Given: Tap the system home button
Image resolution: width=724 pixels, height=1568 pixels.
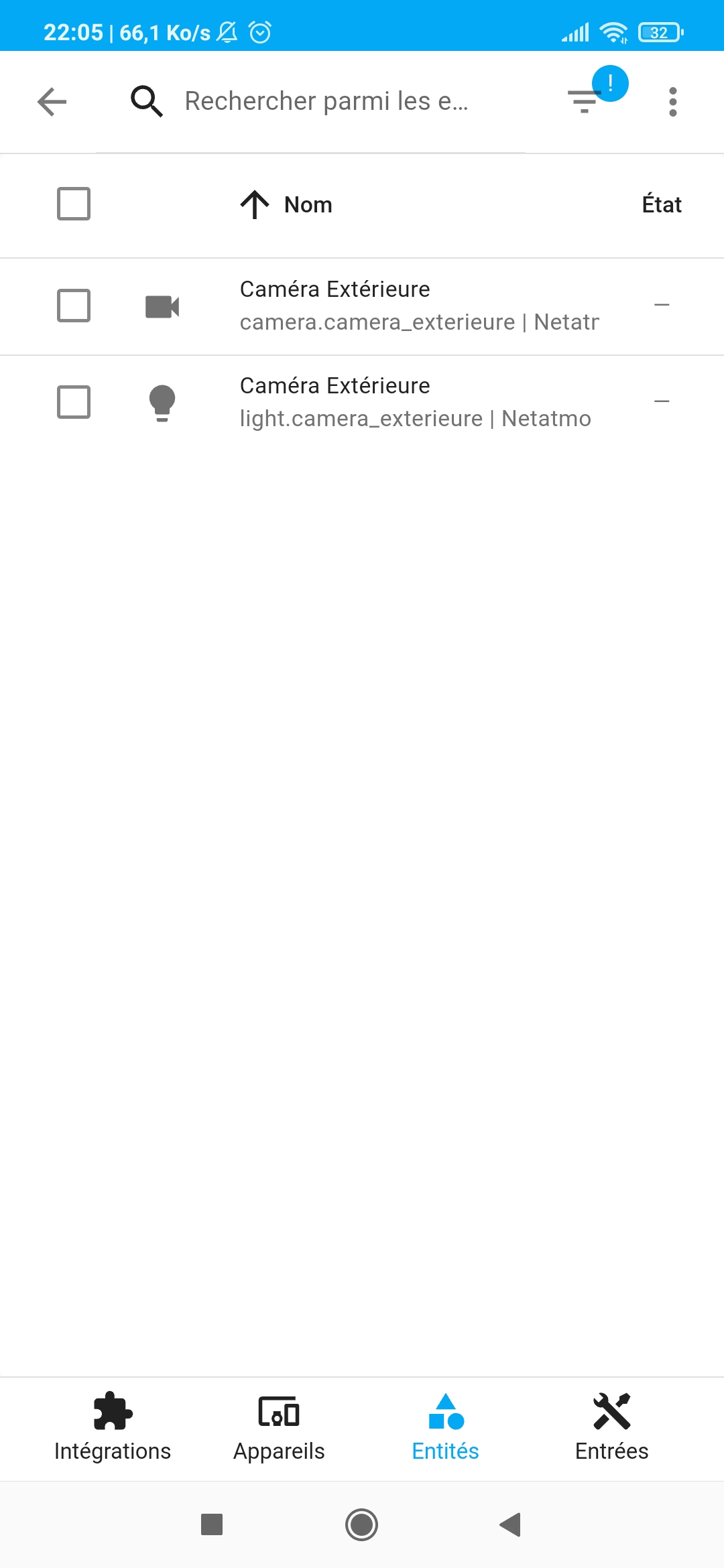Looking at the screenshot, I should click(362, 1524).
